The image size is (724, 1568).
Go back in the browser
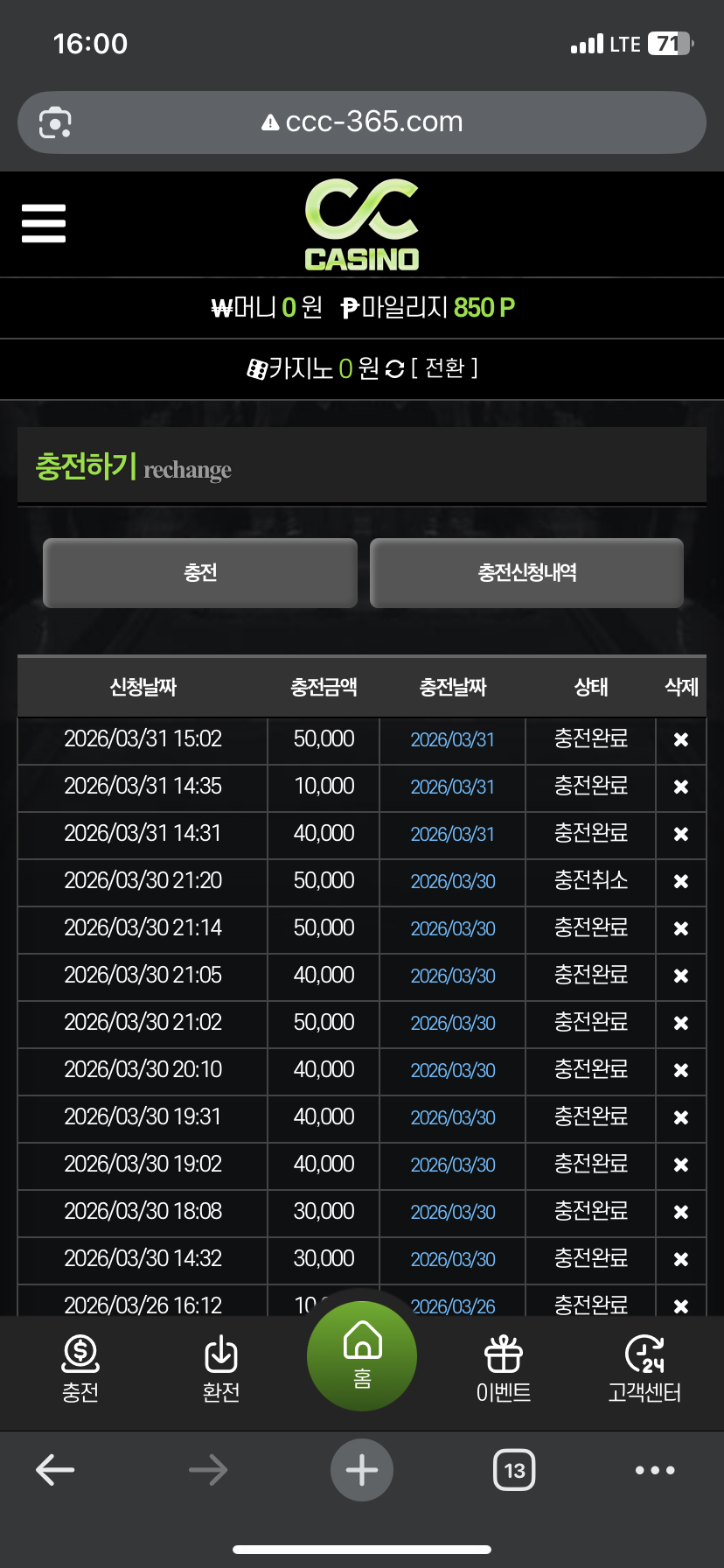point(55,1470)
